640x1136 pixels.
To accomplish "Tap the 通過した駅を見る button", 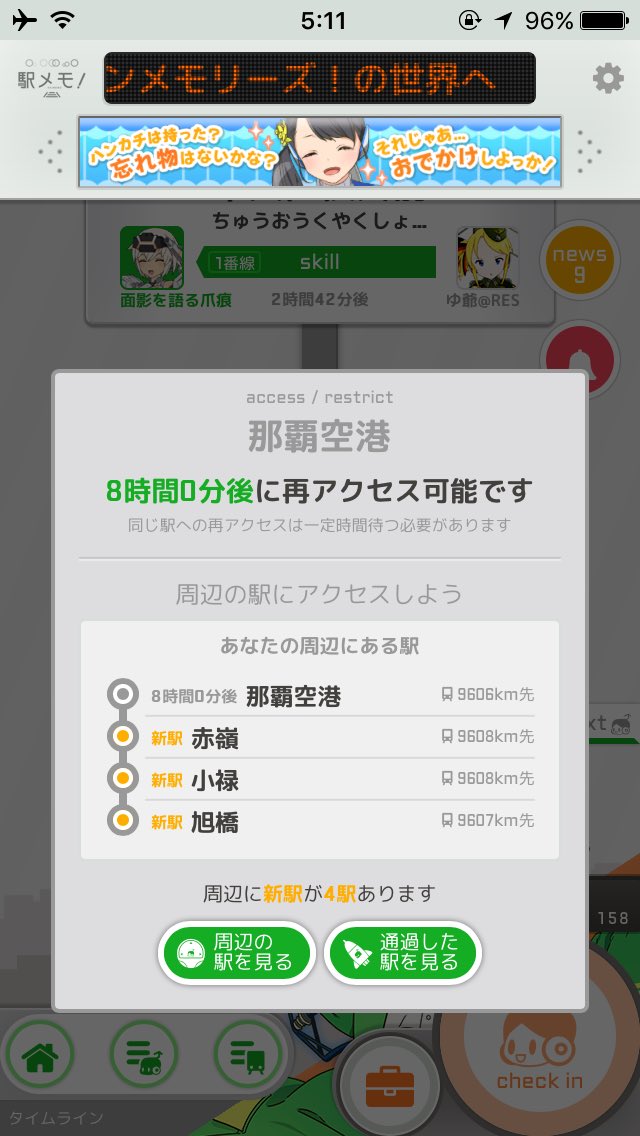I will click(x=403, y=953).
